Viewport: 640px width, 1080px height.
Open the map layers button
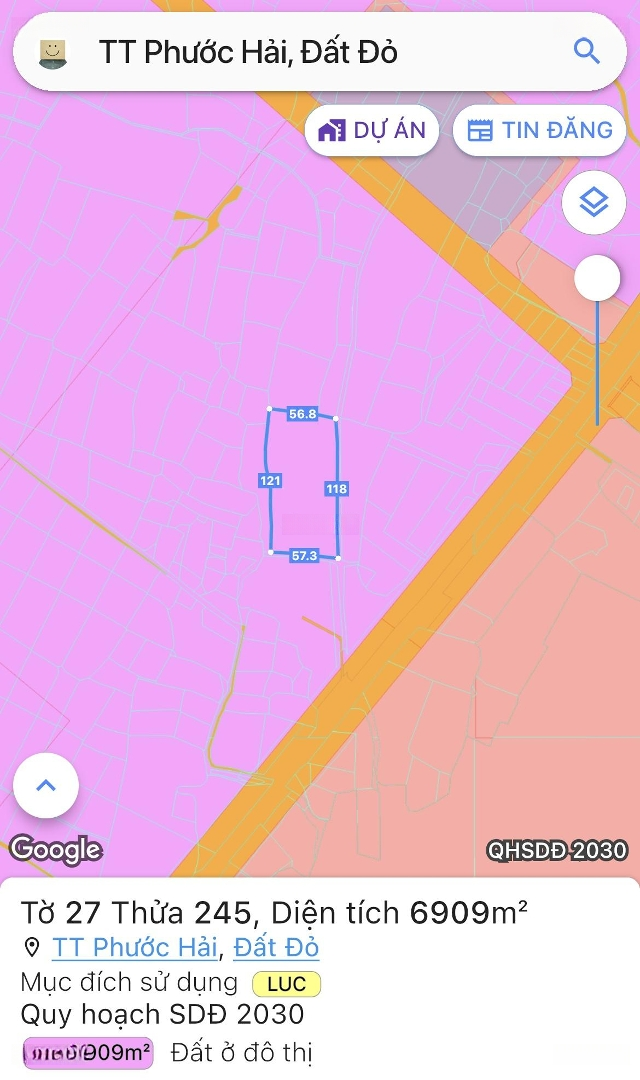click(594, 202)
